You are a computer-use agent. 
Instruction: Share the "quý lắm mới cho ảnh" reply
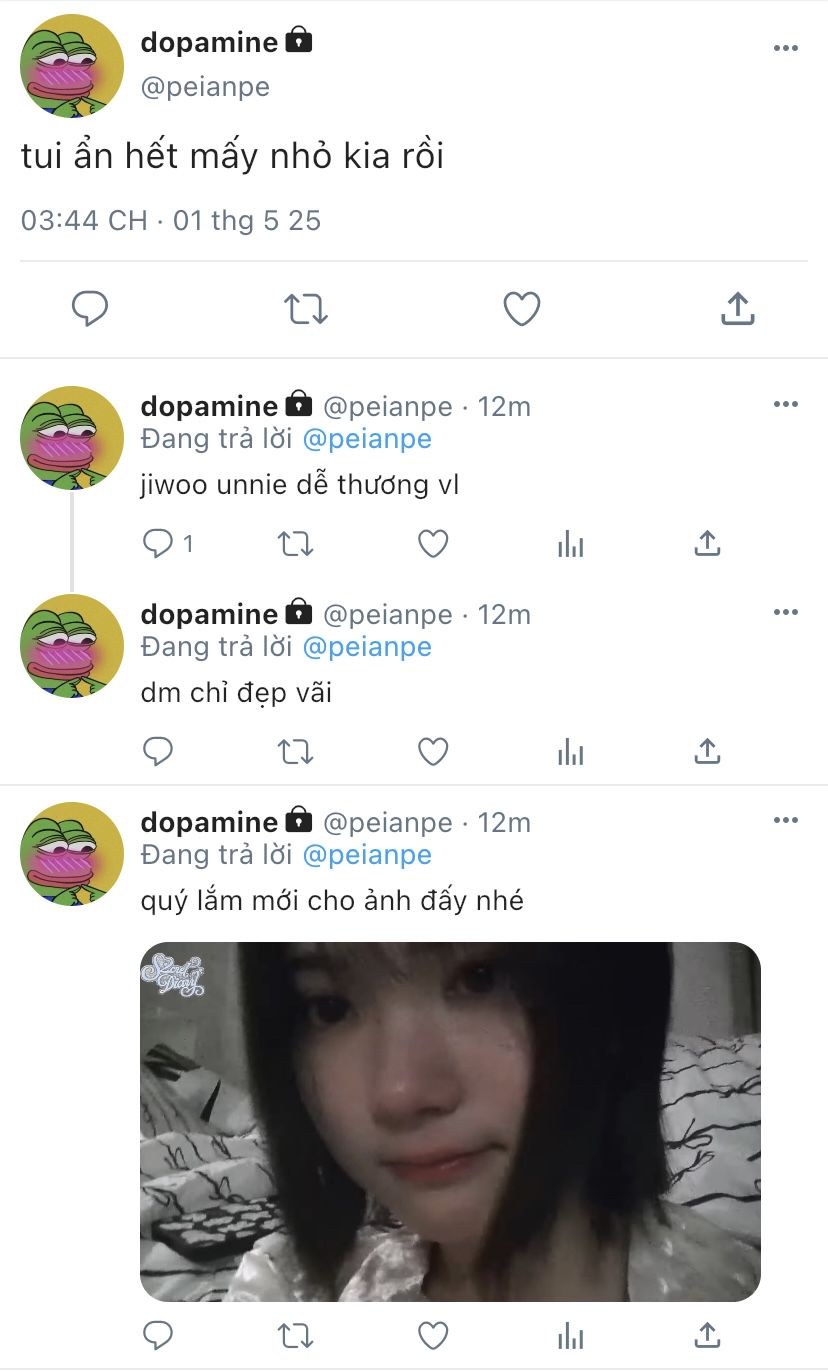707,1335
